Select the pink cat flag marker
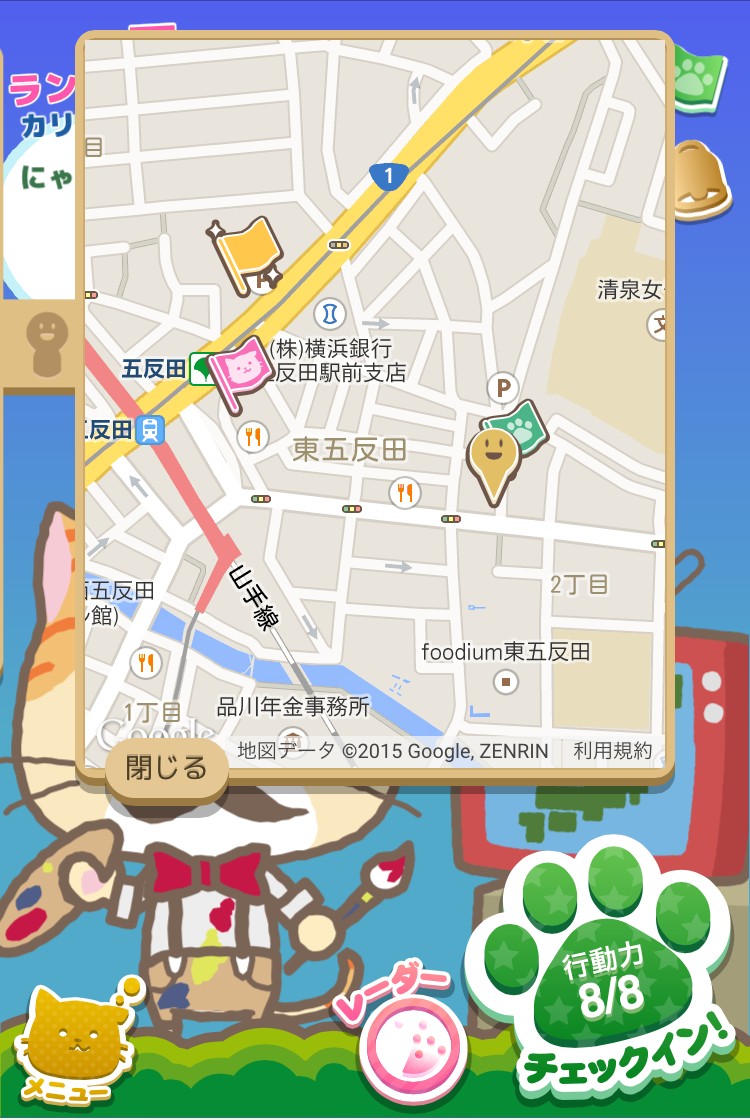Viewport: 750px width, 1120px height. click(239, 372)
